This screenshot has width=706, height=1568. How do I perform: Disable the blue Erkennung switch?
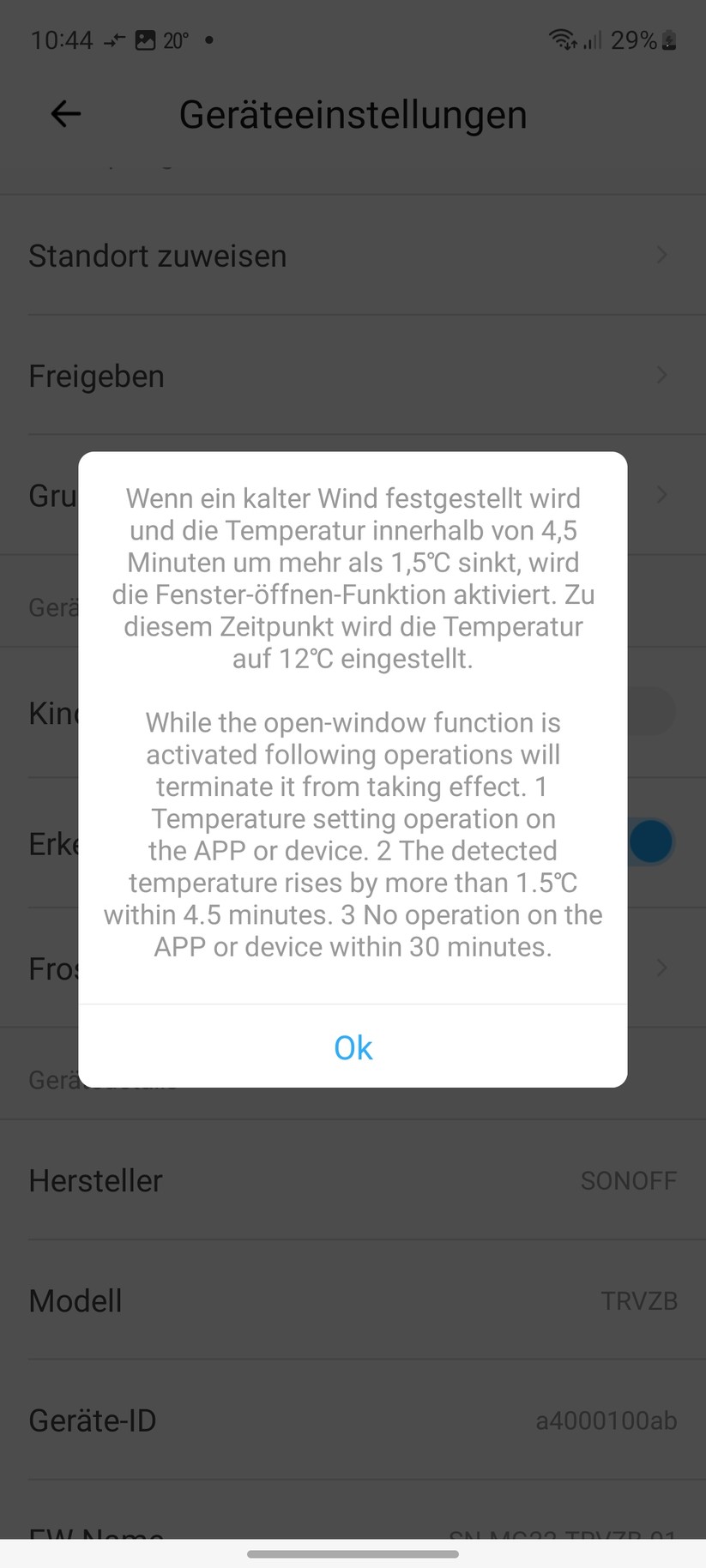651,841
